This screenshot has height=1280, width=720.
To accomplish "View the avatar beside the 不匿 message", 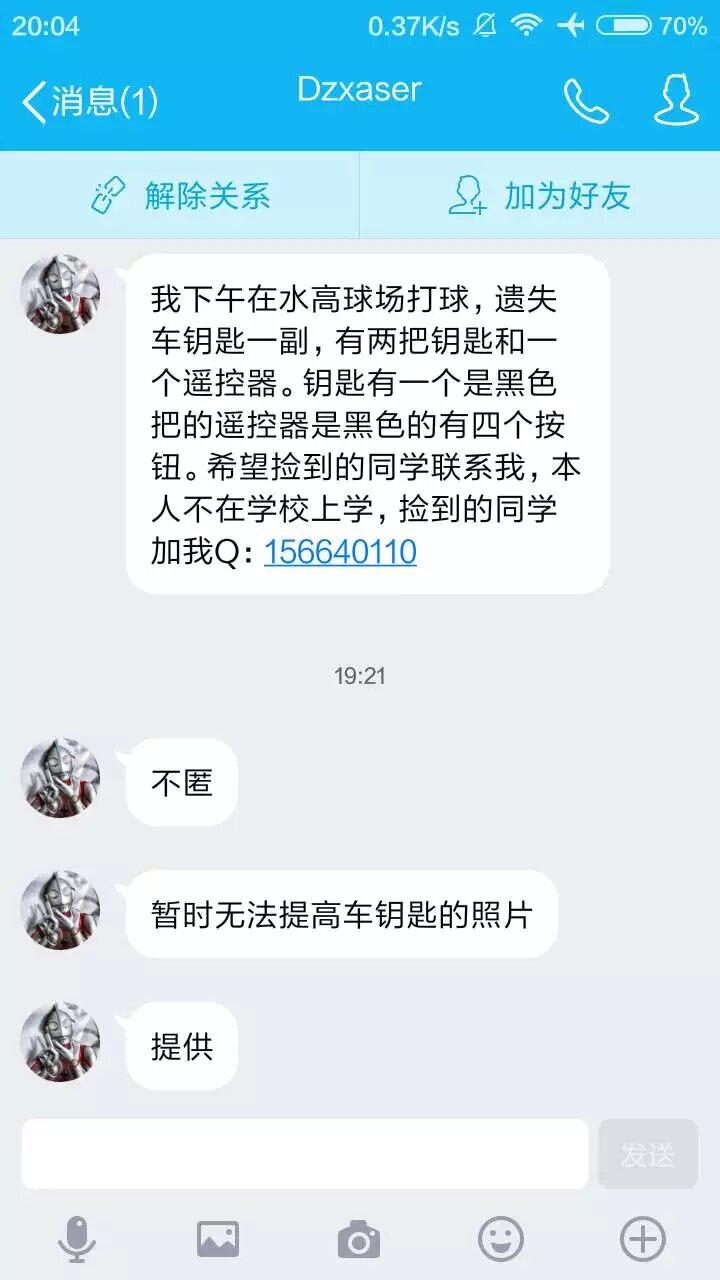I will [x=60, y=779].
